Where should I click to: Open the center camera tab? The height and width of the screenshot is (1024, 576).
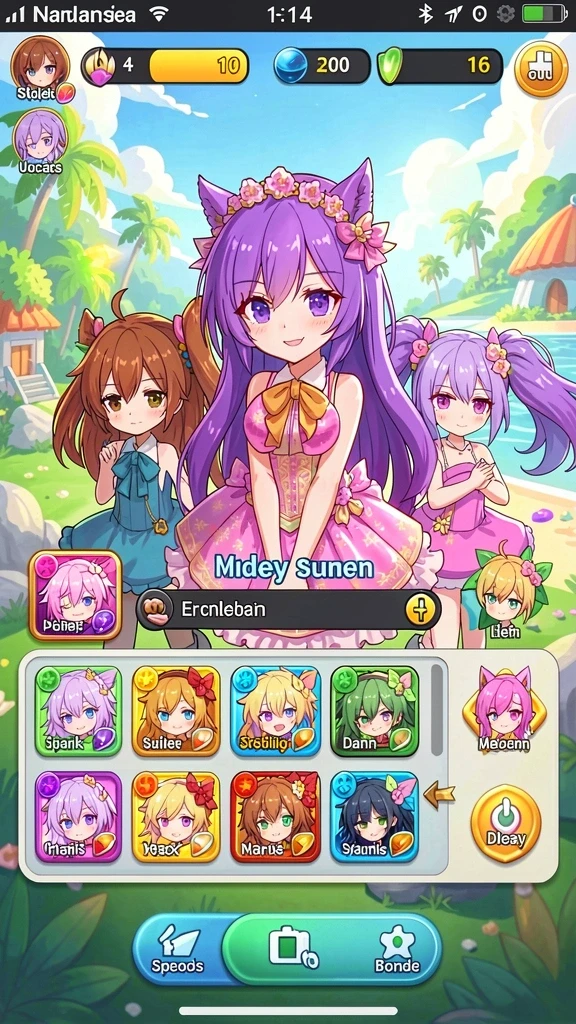[293, 950]
